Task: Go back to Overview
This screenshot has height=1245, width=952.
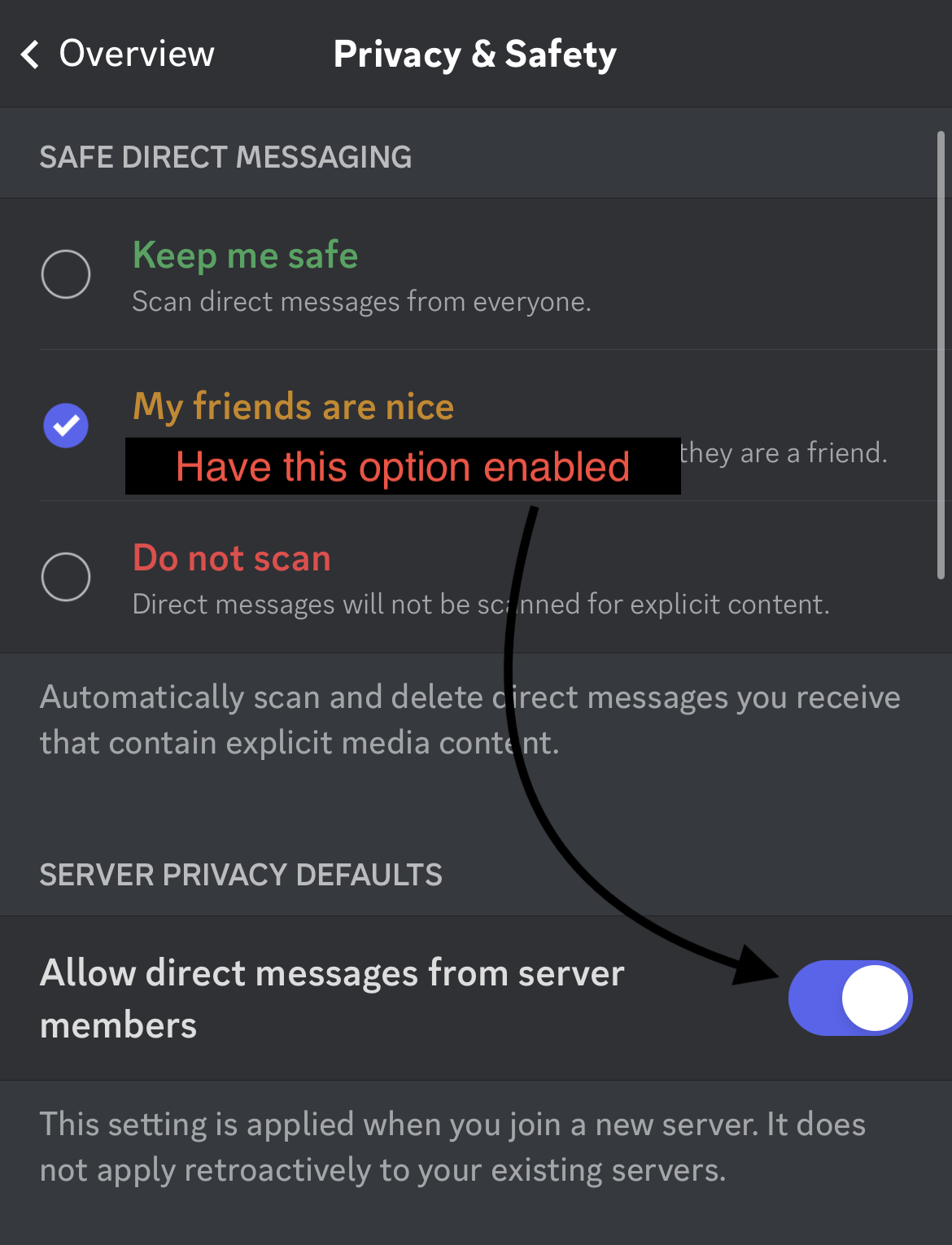Action: pos(117,55)
